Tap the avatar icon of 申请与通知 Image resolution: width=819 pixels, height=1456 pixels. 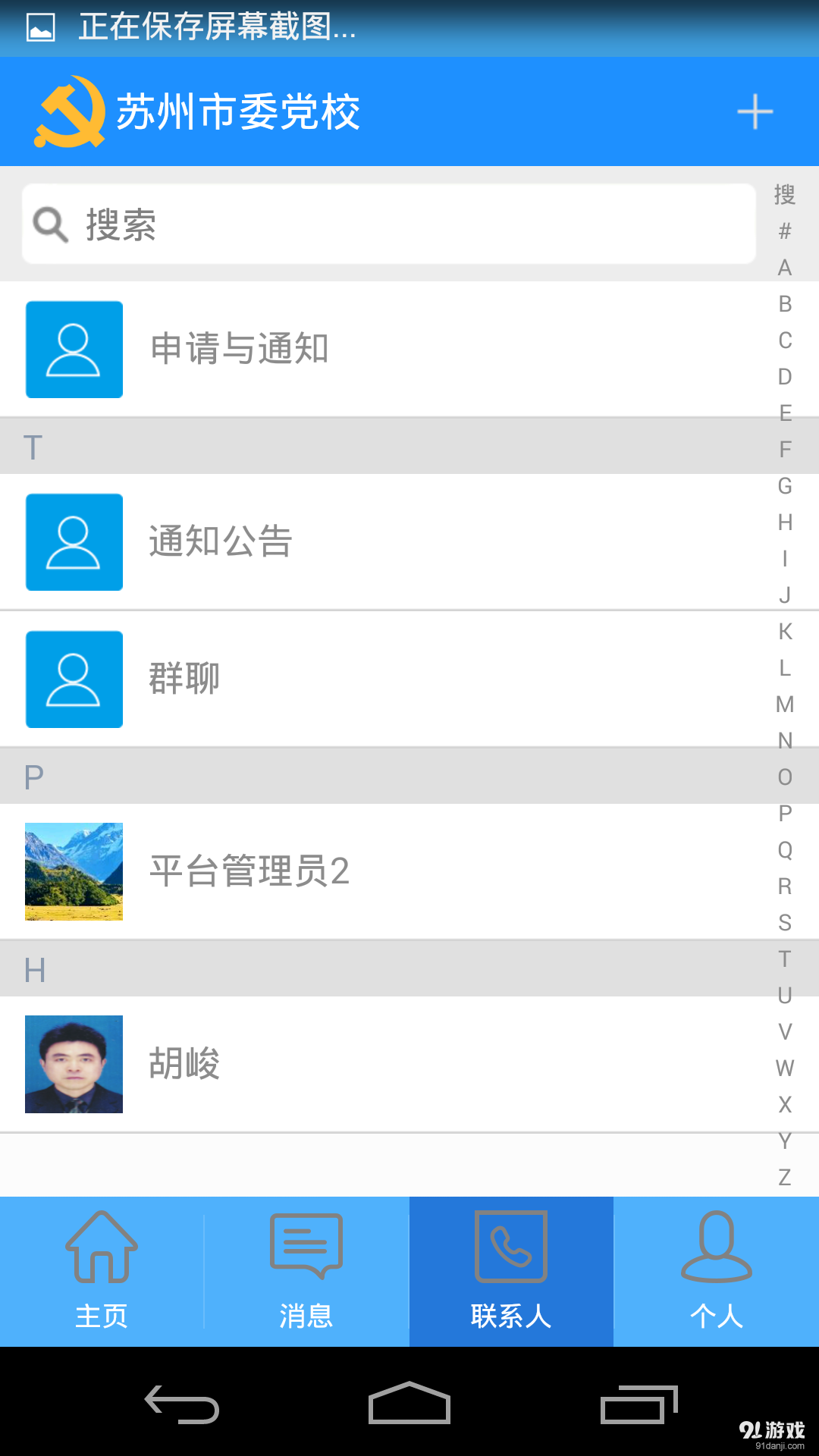pos(74,350)
